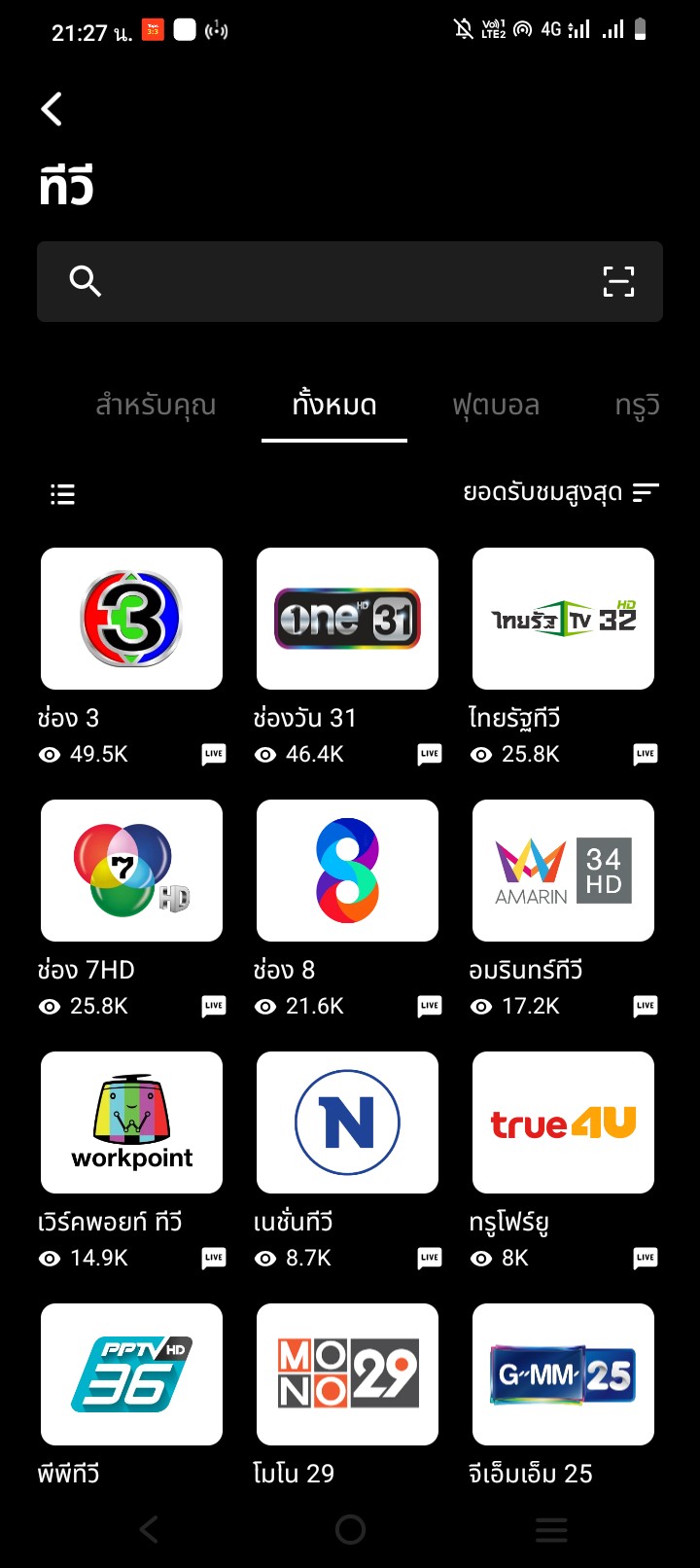
Task: Tap the system home button
Action: pos(350,1530)
